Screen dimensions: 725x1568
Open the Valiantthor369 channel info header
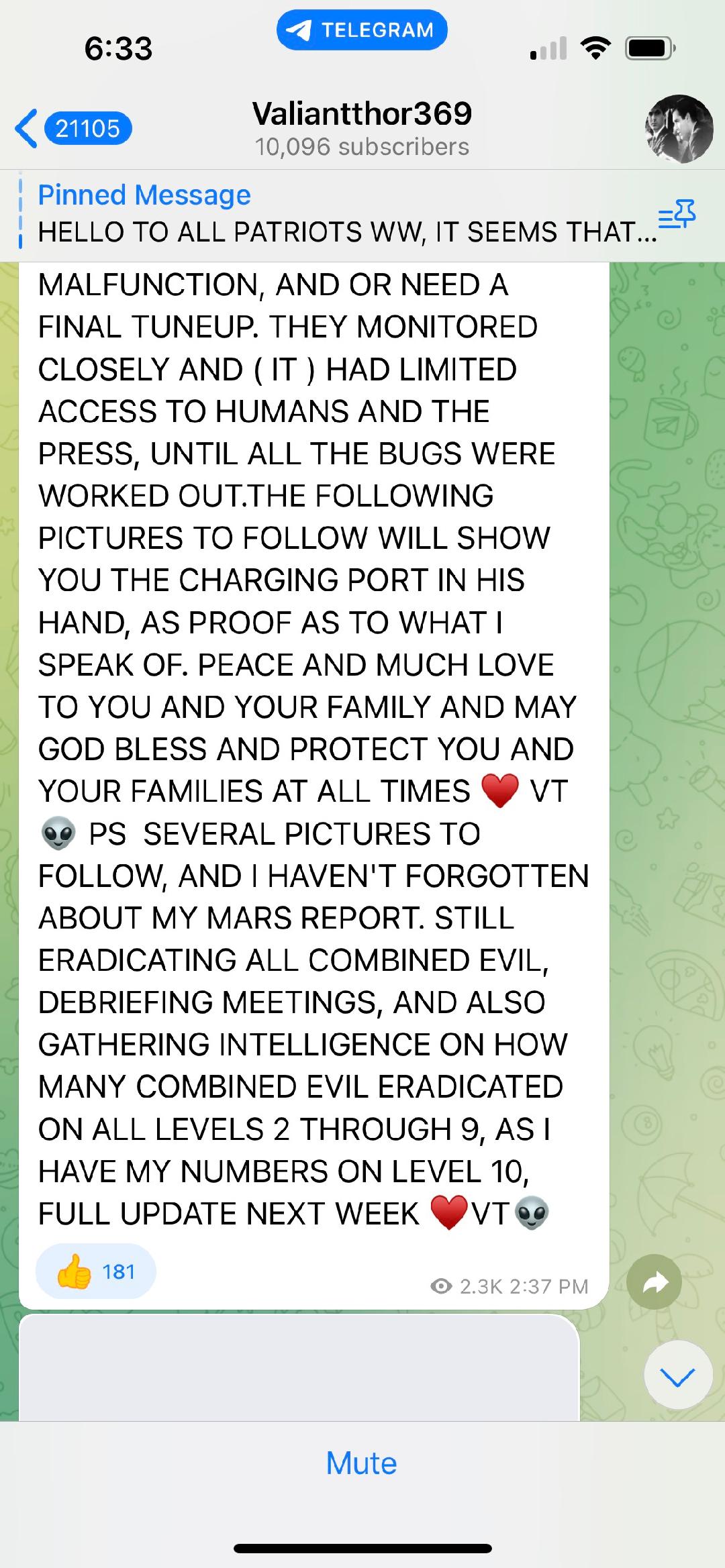click(x=362, y=128)
